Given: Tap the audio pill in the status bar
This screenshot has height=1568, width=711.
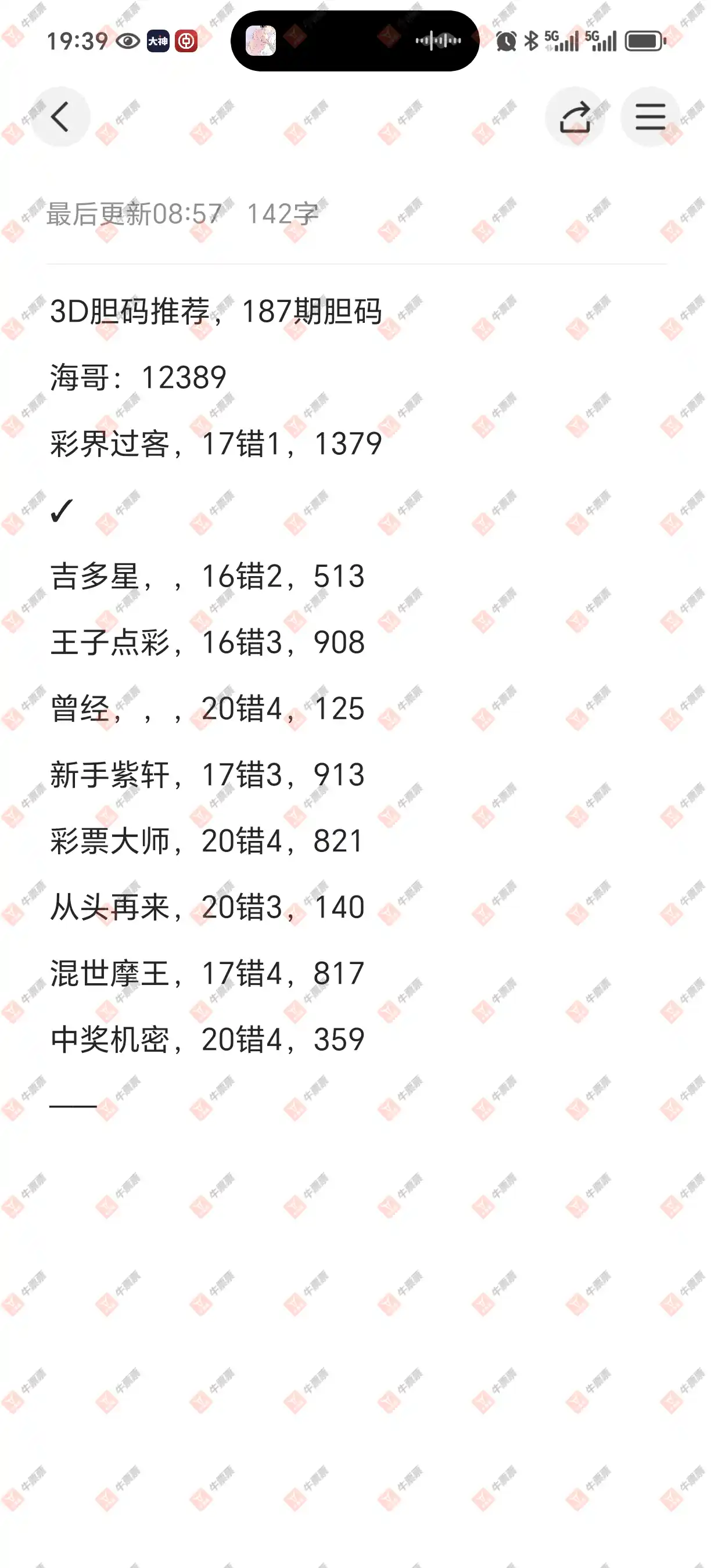Looking at the screenshot, I should [x=355, y=41].
